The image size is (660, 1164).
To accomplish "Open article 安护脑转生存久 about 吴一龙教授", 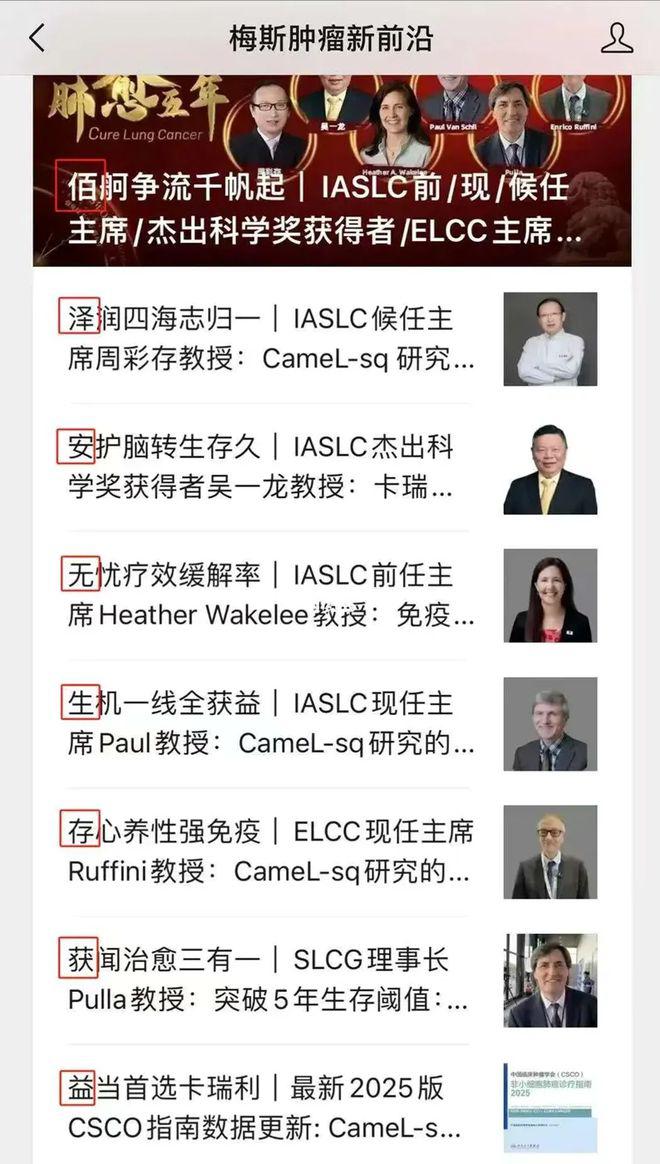I will click(270, 467).
